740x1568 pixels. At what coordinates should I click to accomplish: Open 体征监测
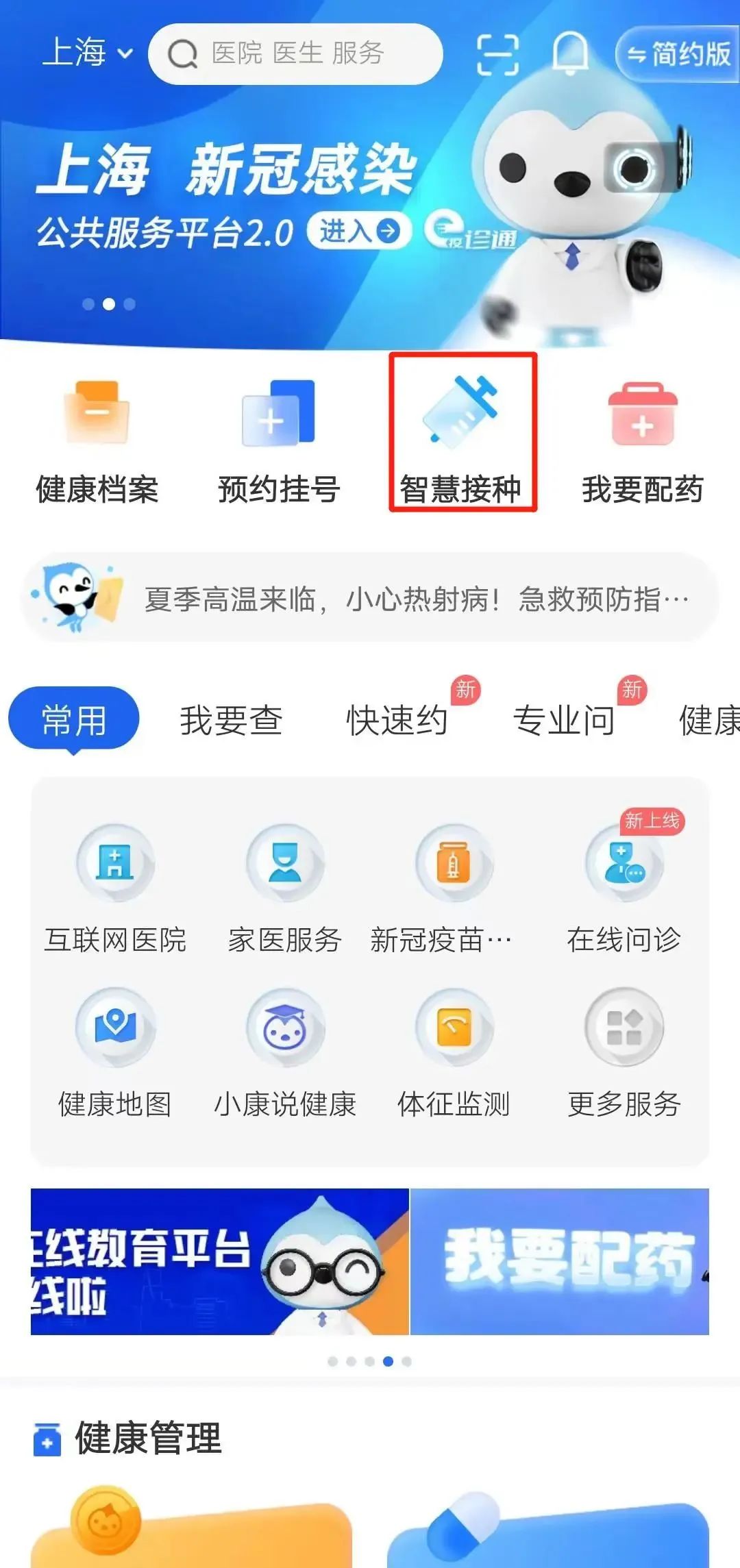pos(454,1051)
